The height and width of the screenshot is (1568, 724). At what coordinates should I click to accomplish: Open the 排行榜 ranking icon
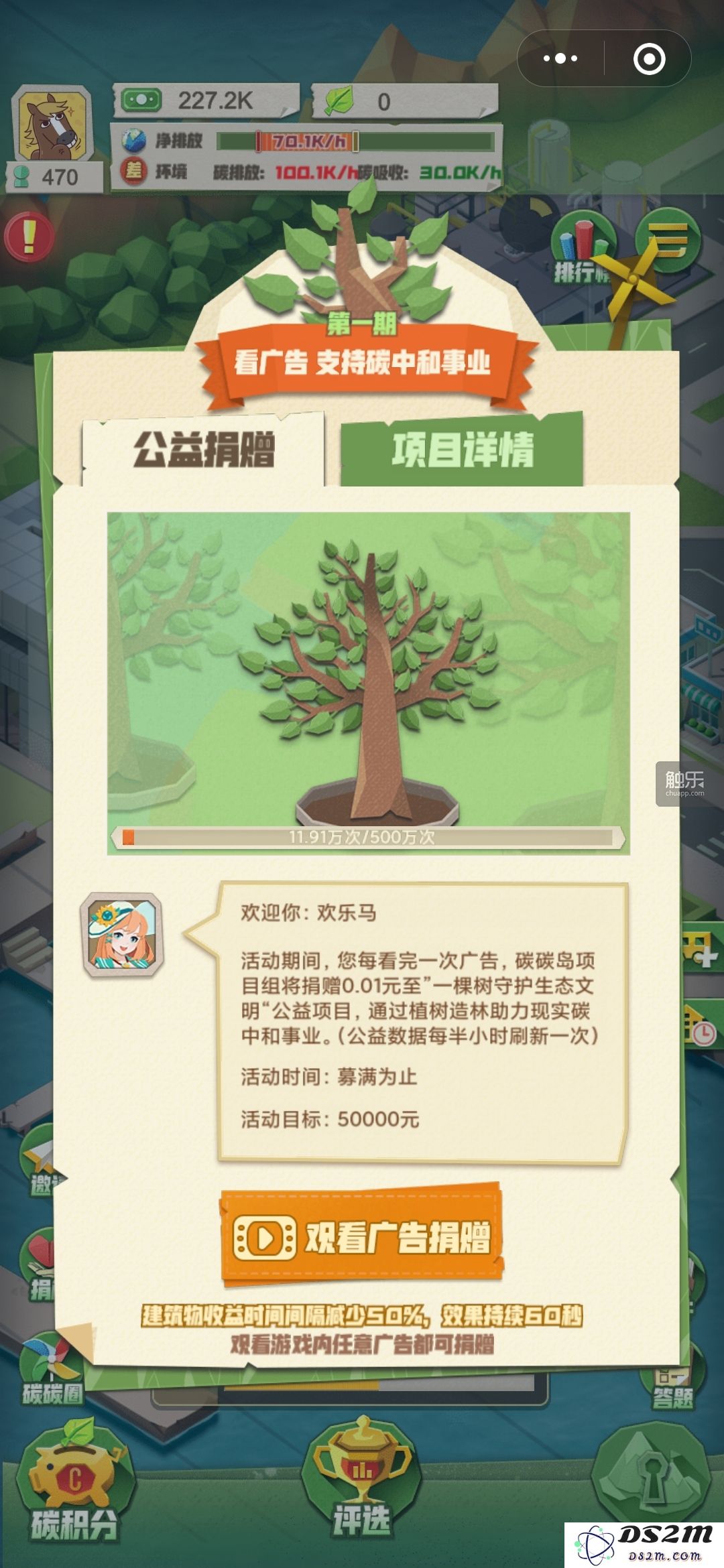coord(582,248)
